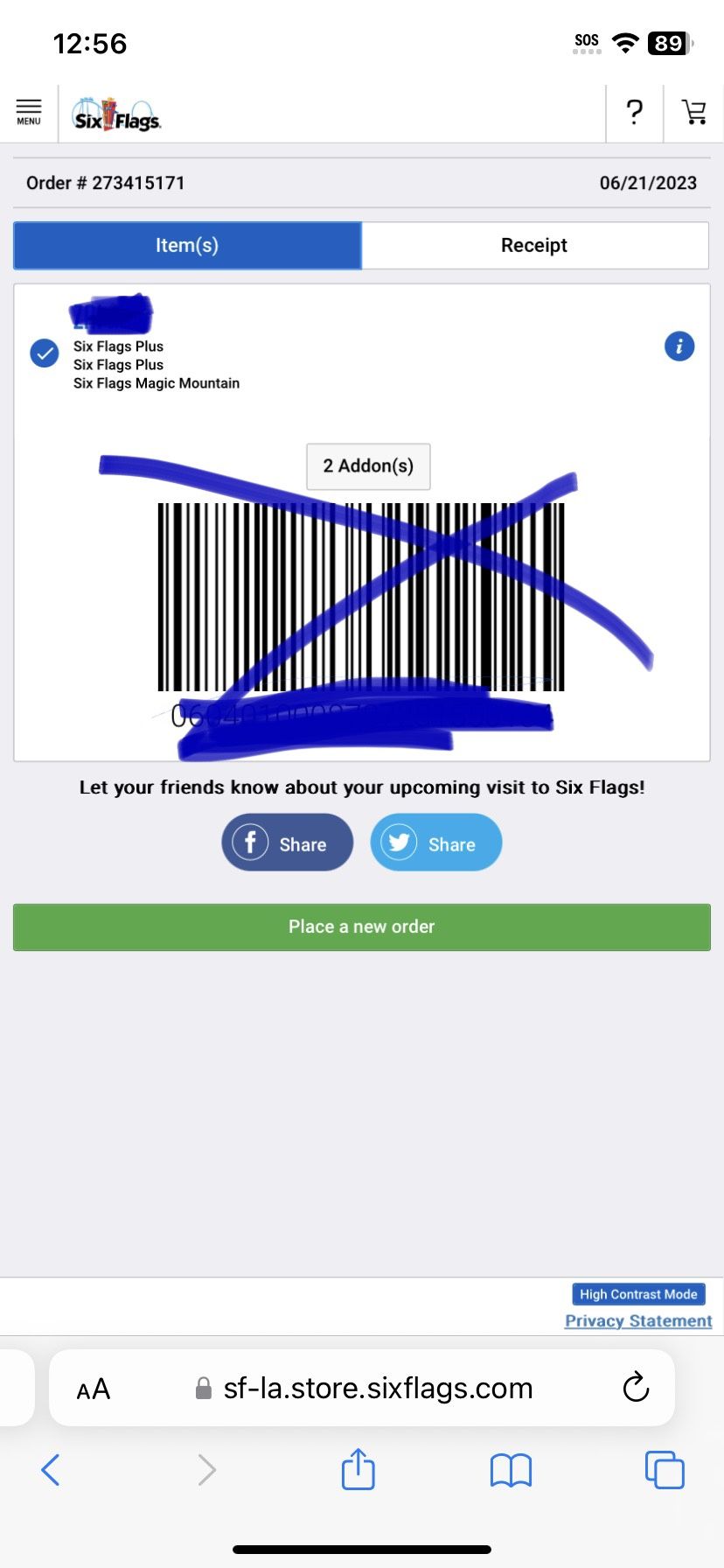Select the Item(s) tab

(187, 245)
